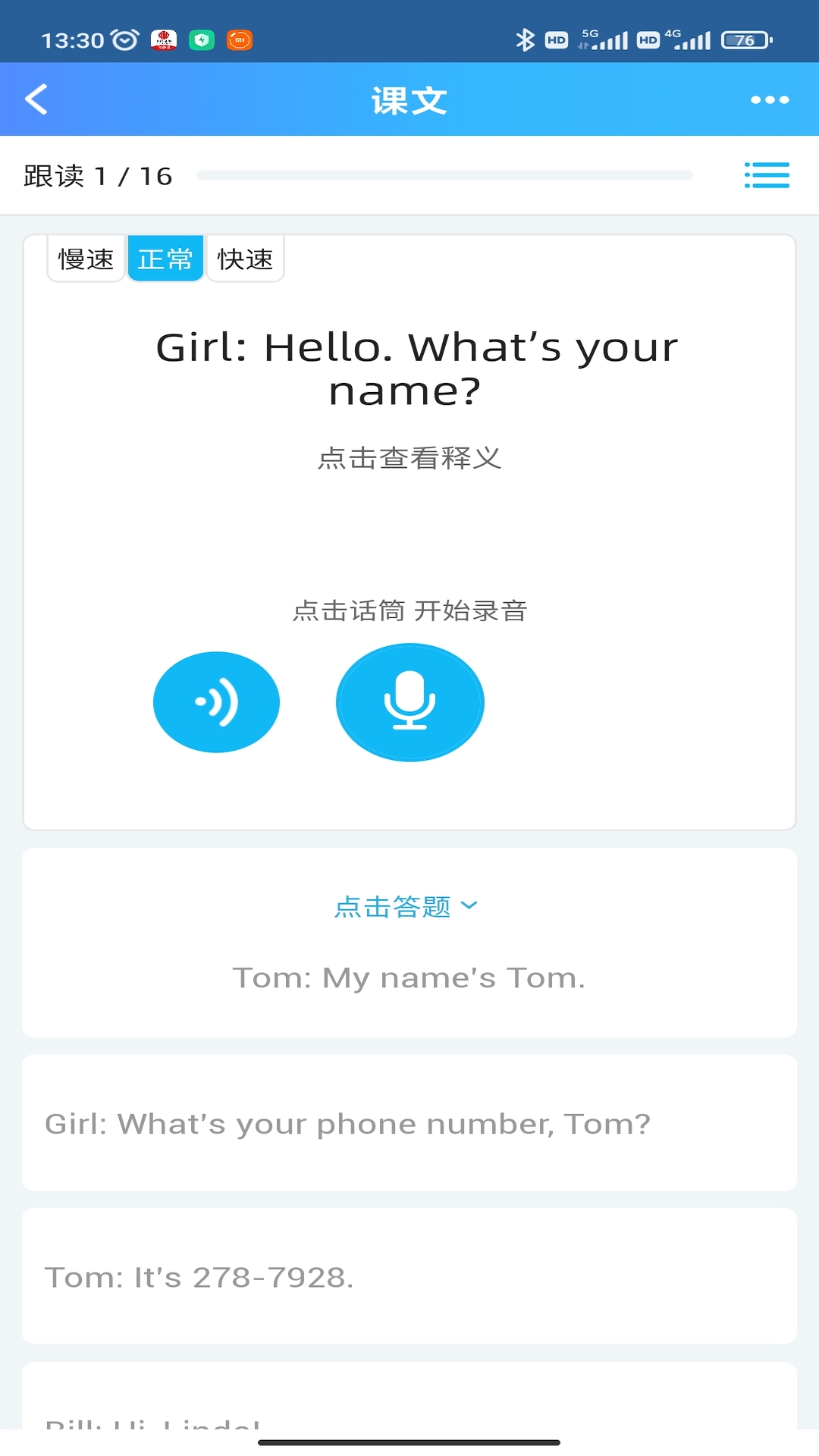Tap the 跟读 1 / 16 label
The width and height of the screenshot is (819, 1456).
click(x=97, y=175)
